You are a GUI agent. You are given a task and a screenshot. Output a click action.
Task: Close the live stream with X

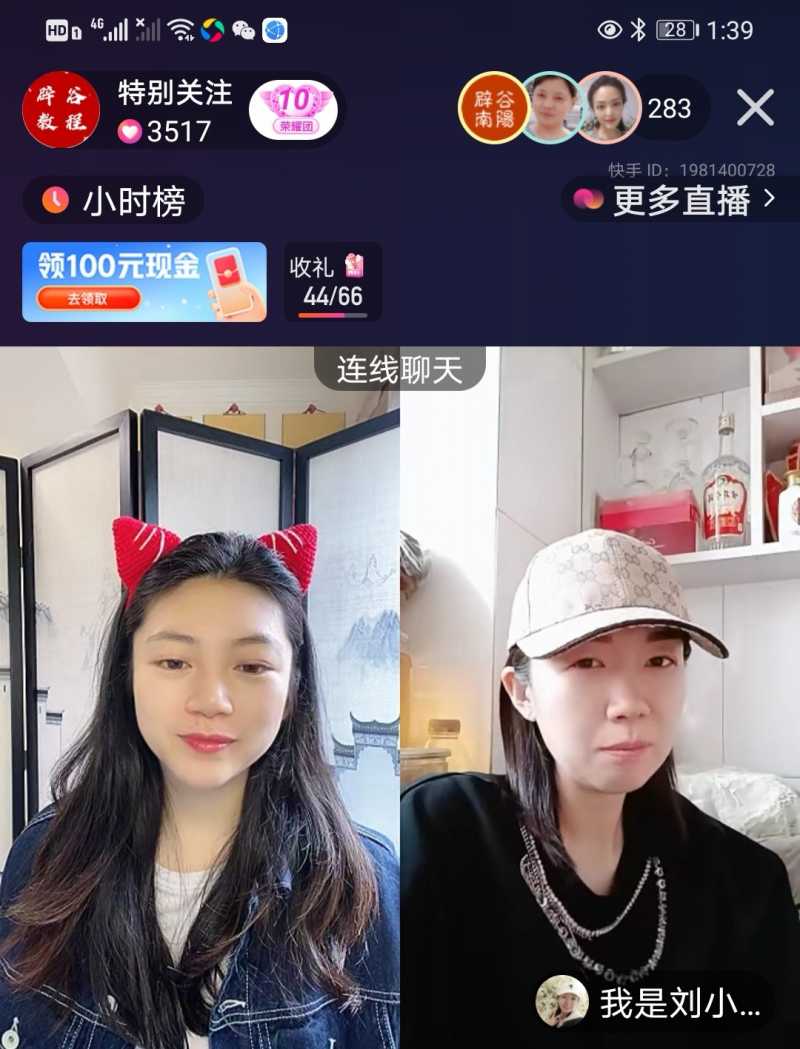pyautogui.click(x=755, y=108)
